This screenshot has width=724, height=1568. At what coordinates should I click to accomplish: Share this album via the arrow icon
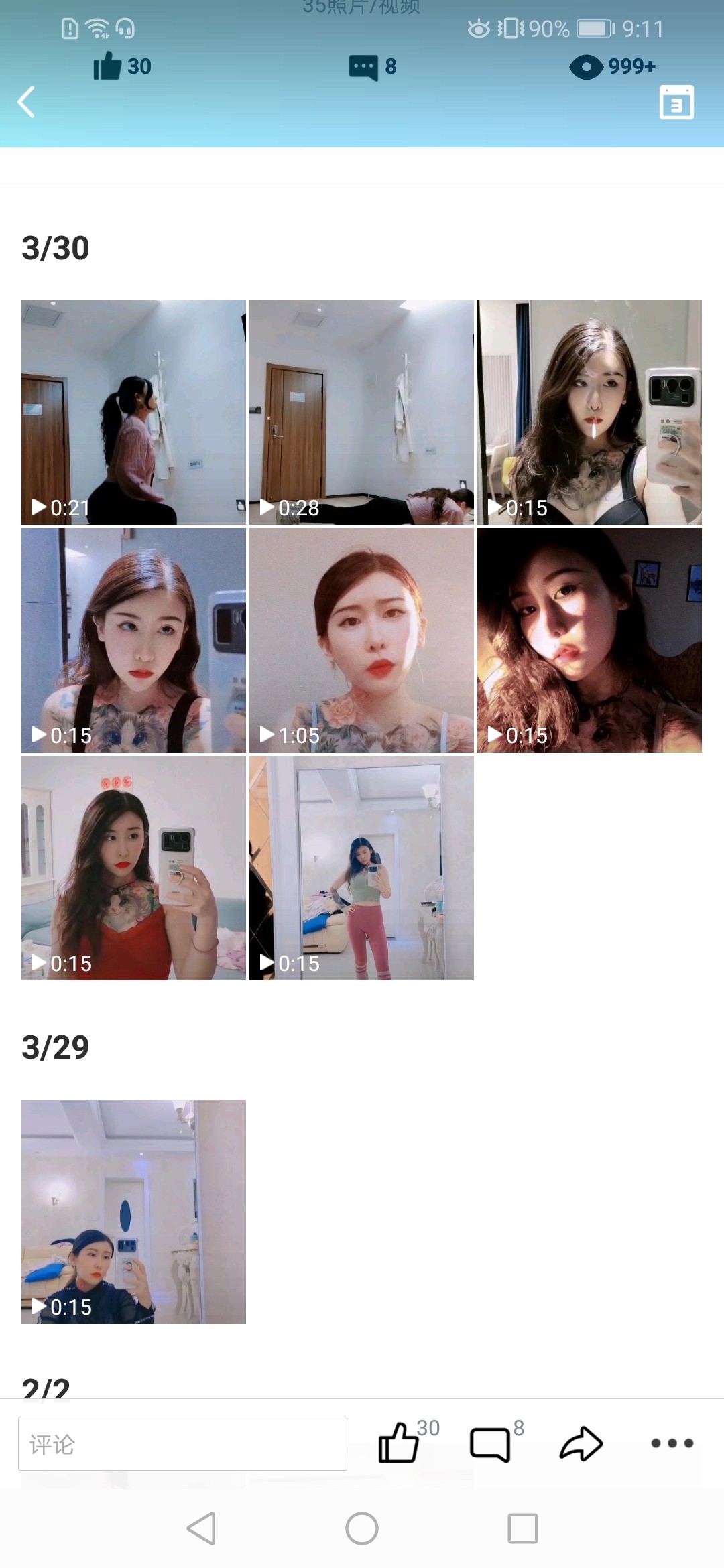(x=581, y=1443)
